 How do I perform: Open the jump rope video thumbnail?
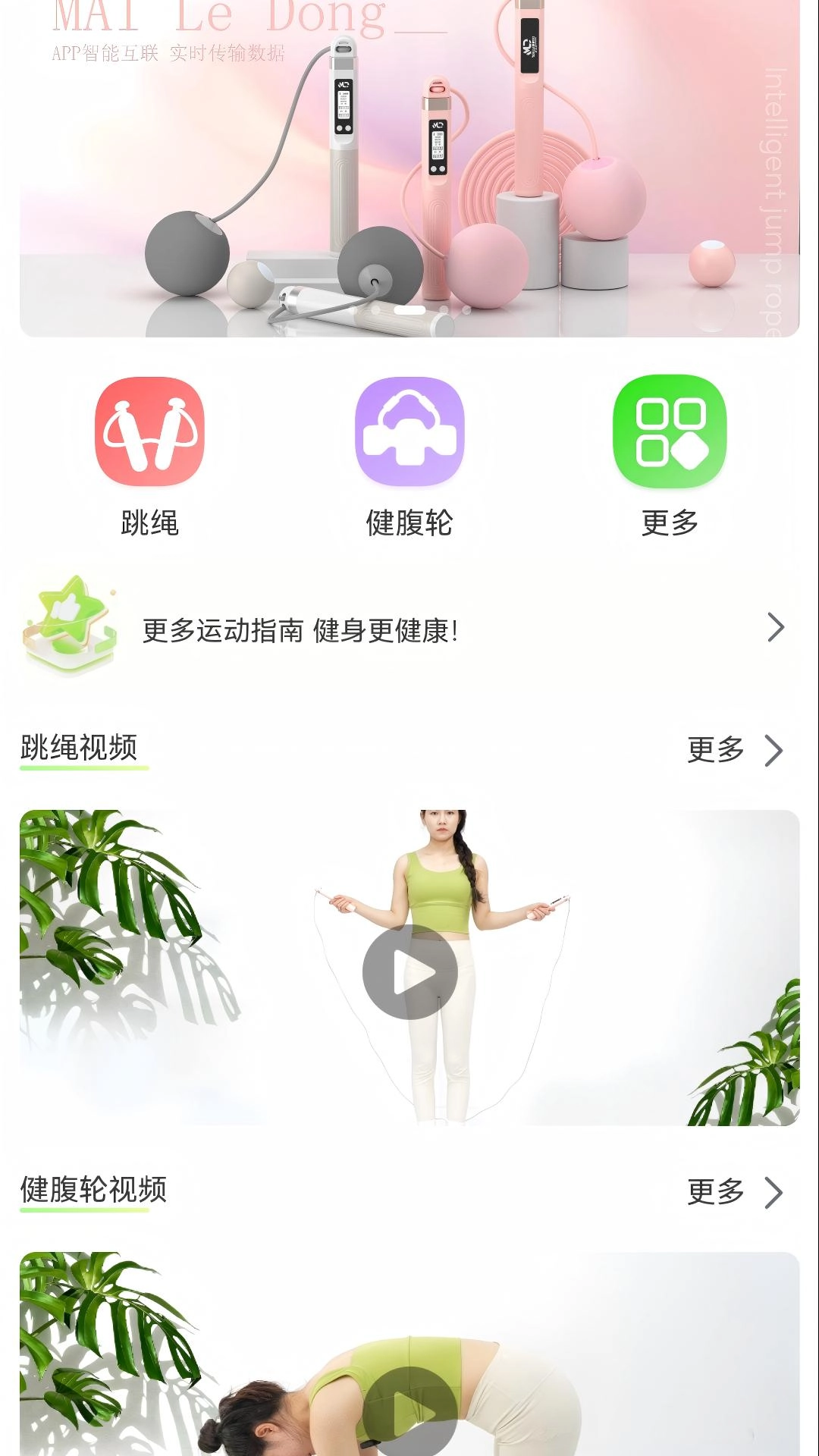pyautogui.click(x=409, y=959)
